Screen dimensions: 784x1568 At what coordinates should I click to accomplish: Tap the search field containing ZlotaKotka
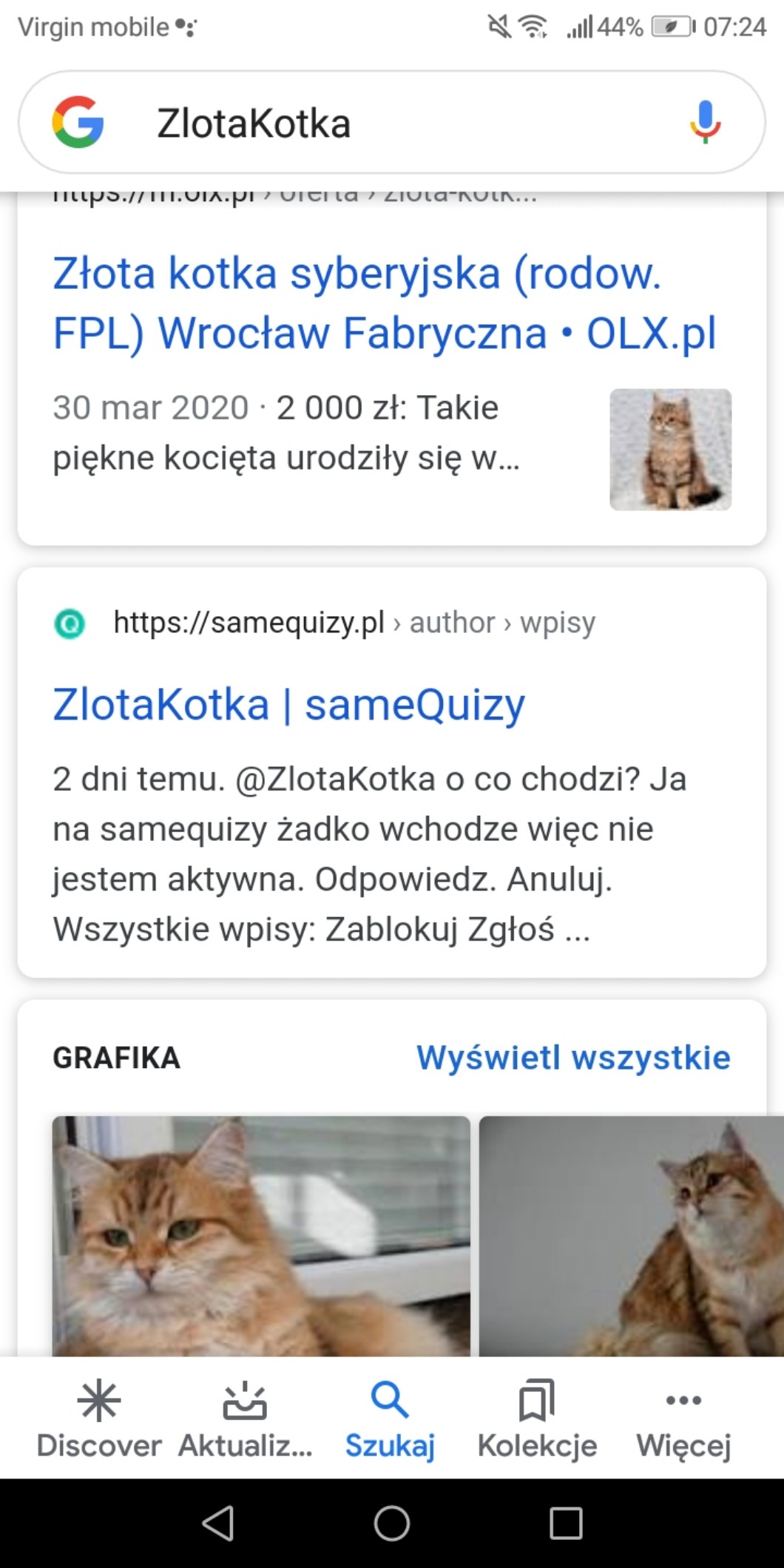point(385,124)
